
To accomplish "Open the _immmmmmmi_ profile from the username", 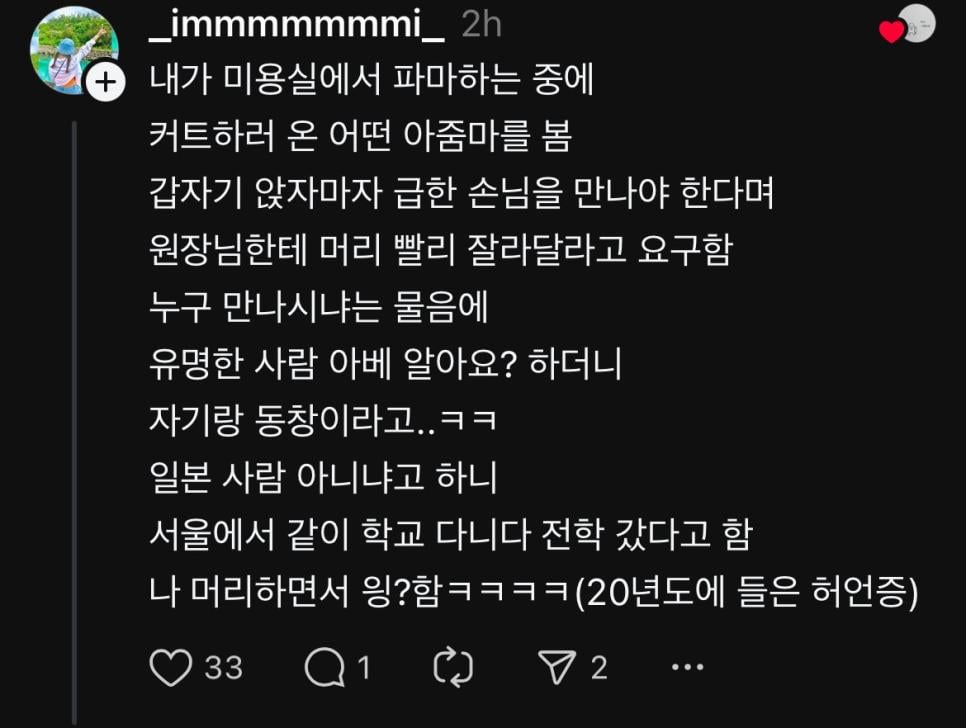I will click(296, 25).
